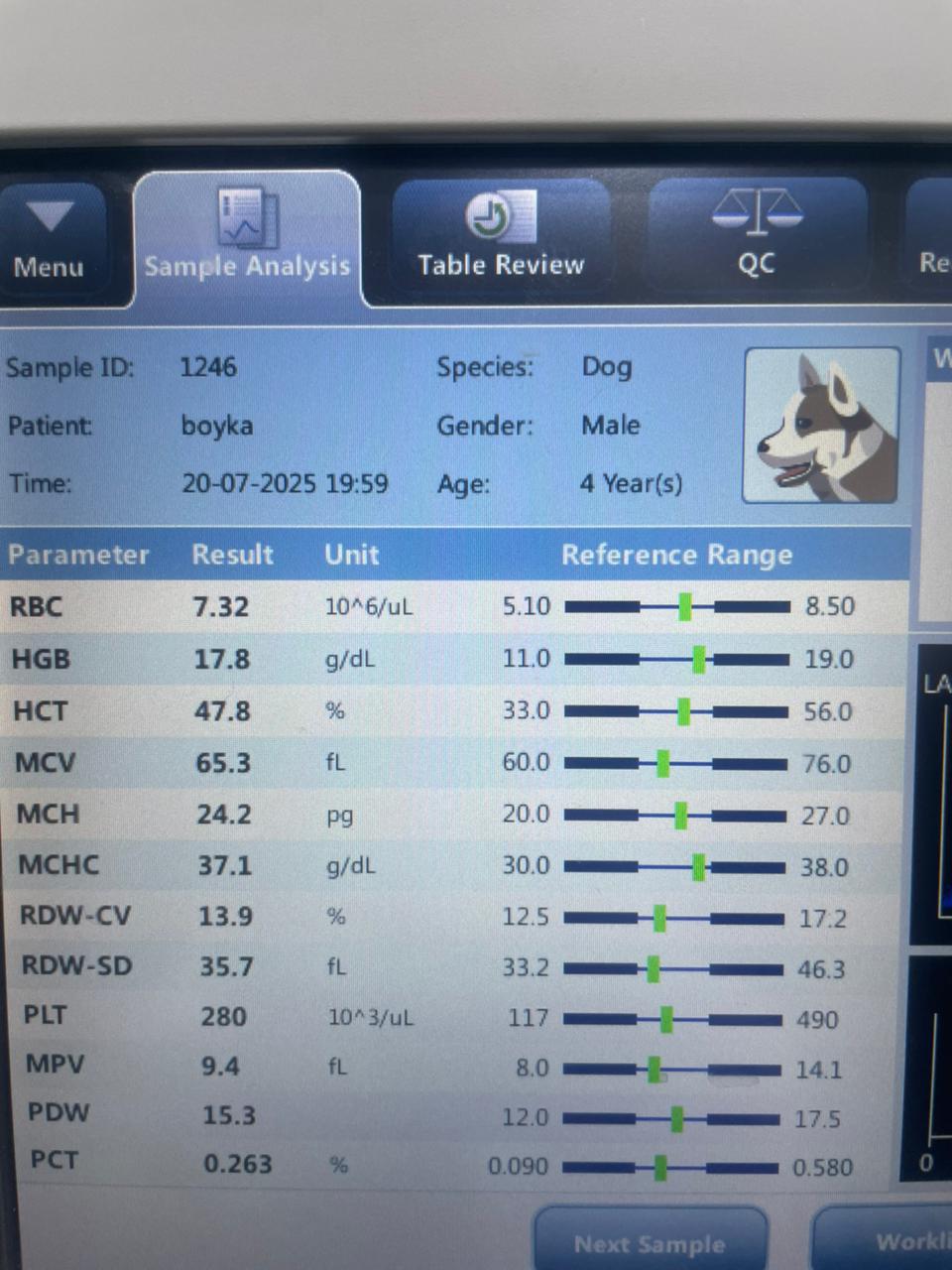Screen dimensions: 952x1270
Task: Select the Sample Analysis tab
Action: [247, 240]
